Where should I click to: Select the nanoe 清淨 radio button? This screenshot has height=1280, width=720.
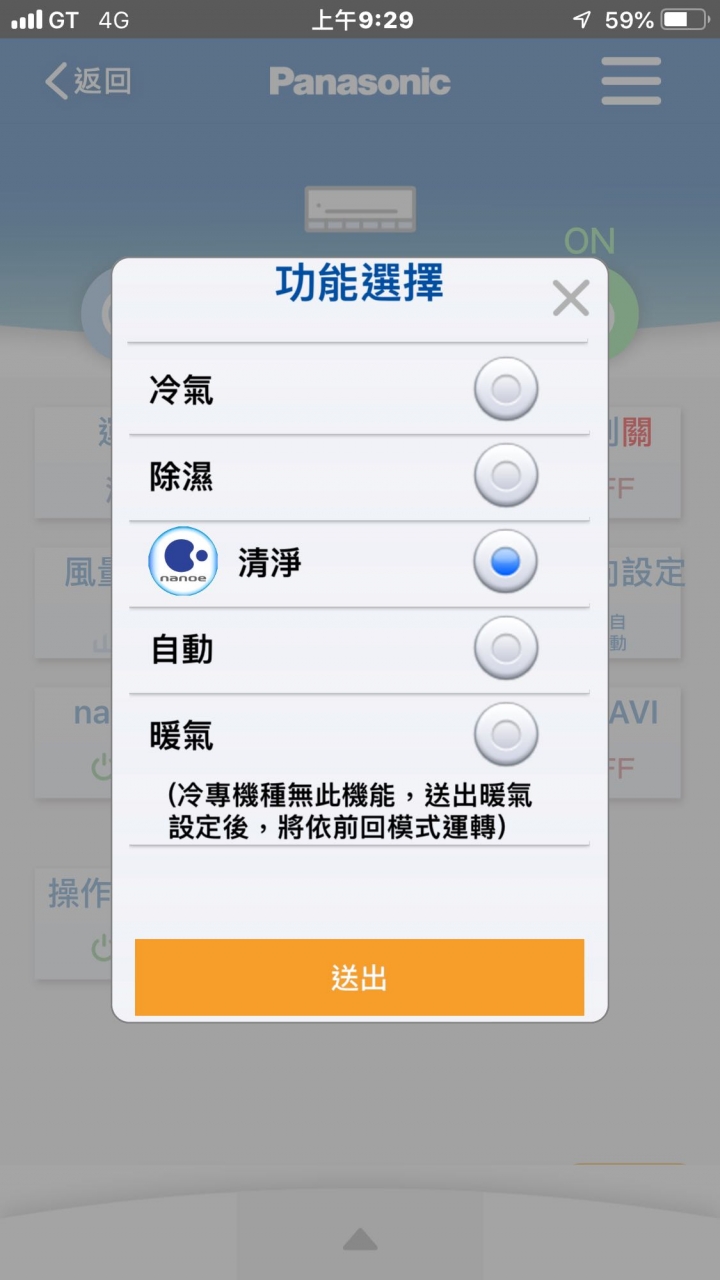click(x=506, y=563)
